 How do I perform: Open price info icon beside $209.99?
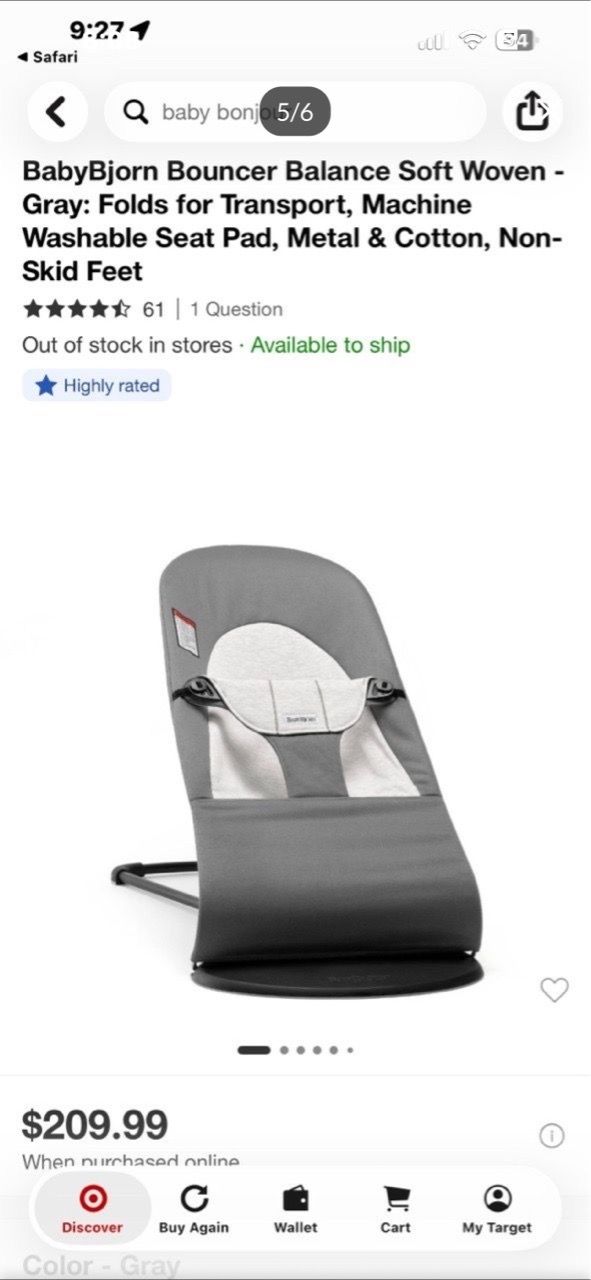551,1136
